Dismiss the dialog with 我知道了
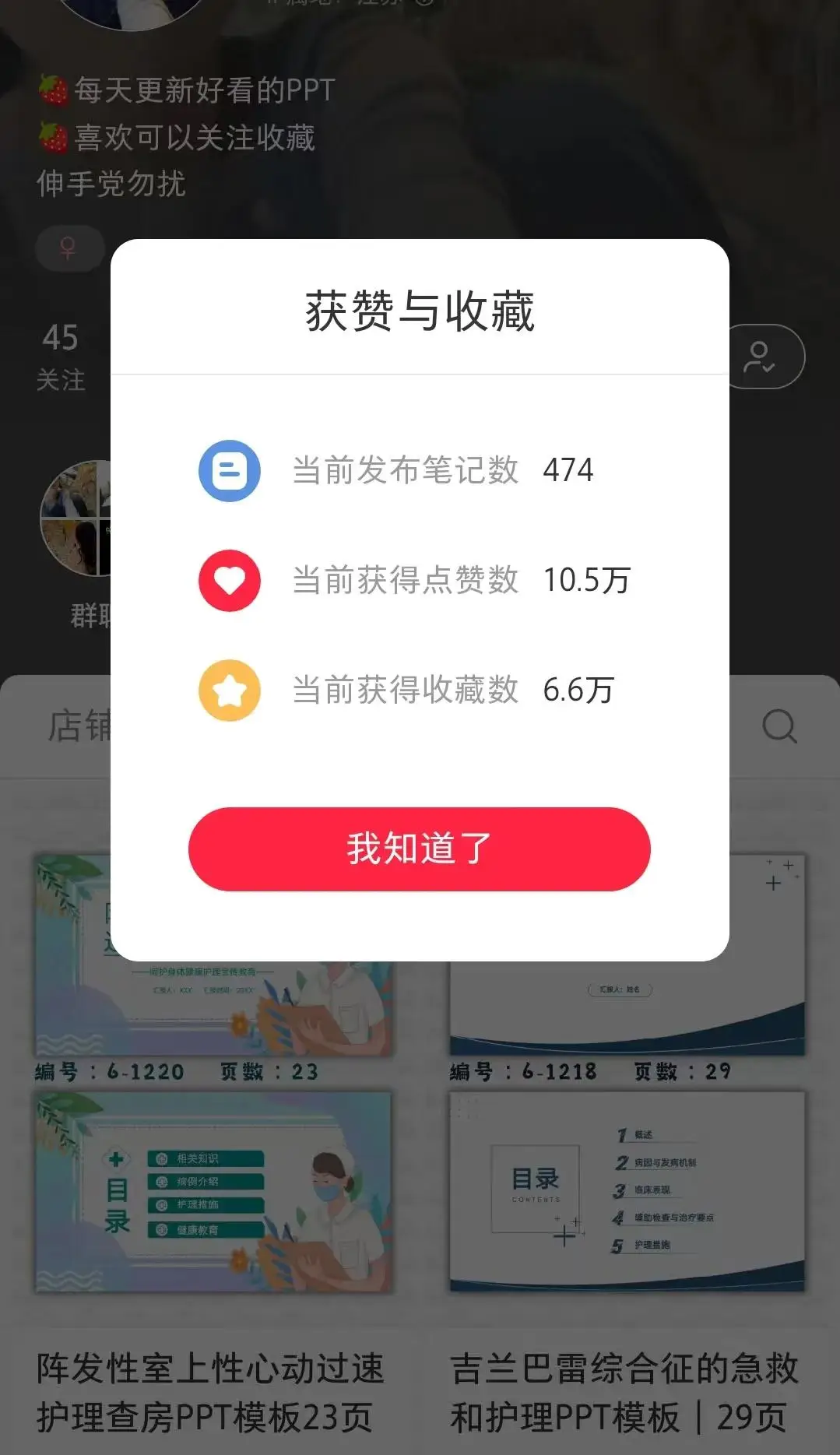The image size is (840, 1455). [x=419, y=849]
